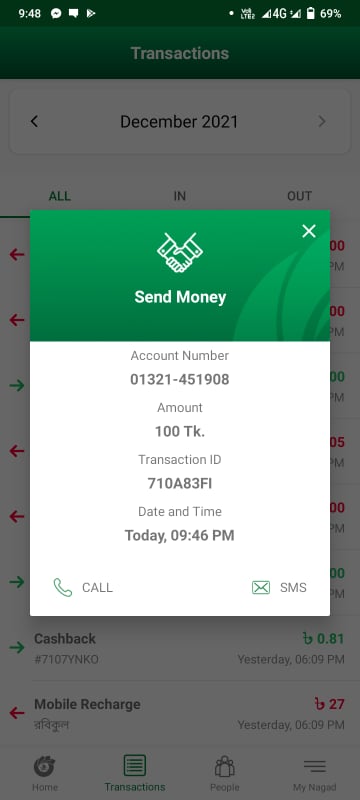This screenshot has width=360, height=800.
Task: Switch to the OUT transactions tab
Action: [x=299, y=196]
